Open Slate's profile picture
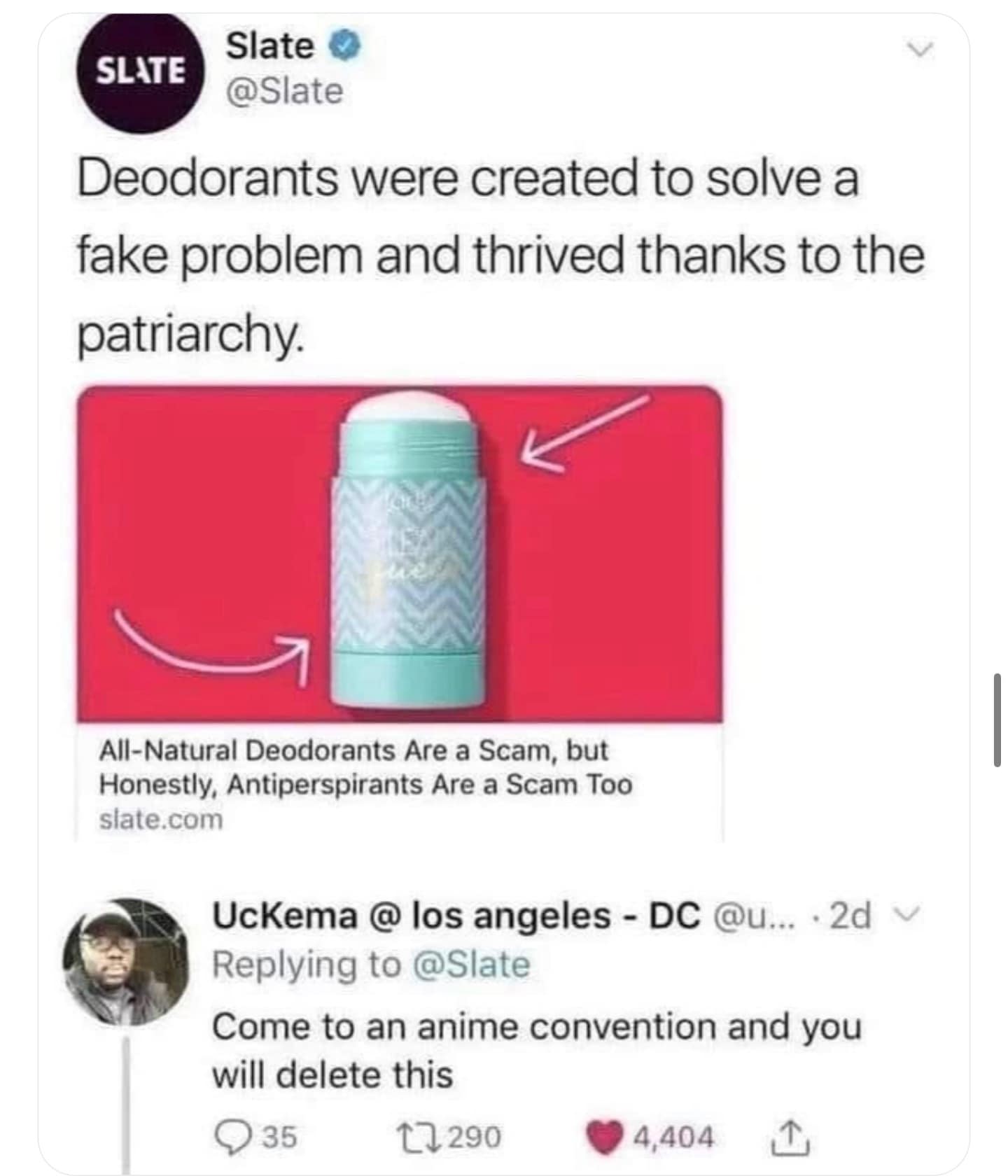This screenshot has width=1008, height=1176. coord(141,73)
